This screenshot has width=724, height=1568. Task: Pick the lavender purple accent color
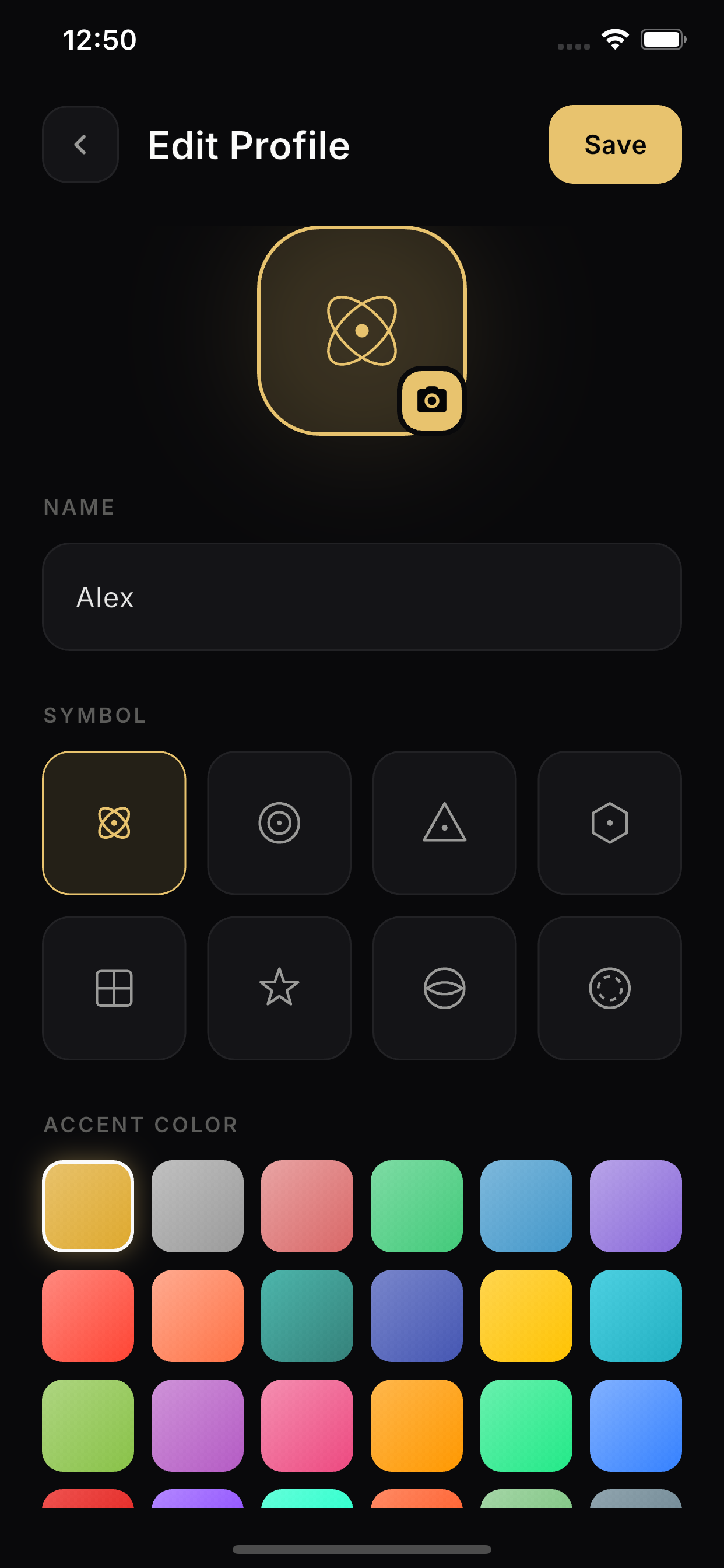[x=636, y=1206]
